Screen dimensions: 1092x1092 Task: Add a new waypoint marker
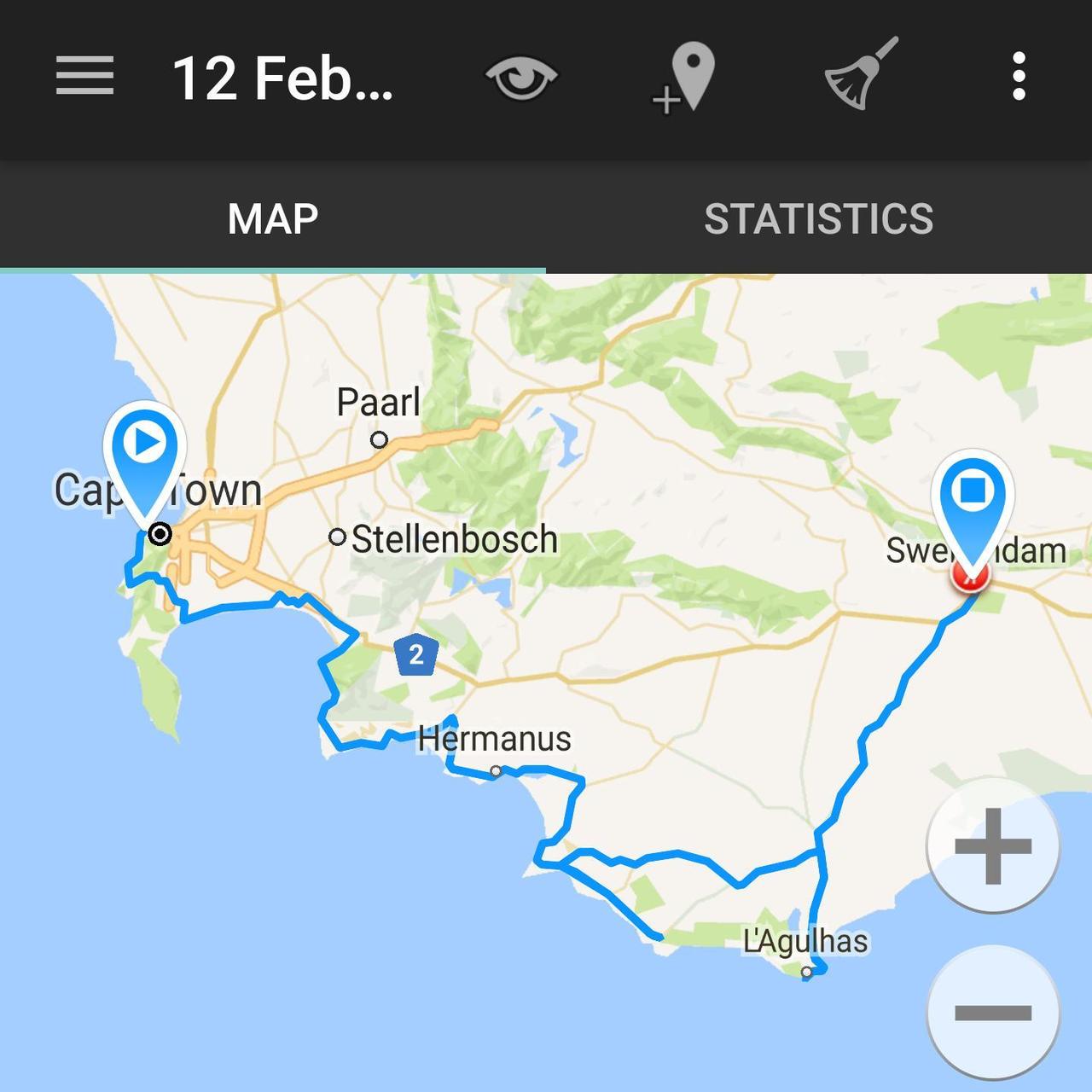685,78
